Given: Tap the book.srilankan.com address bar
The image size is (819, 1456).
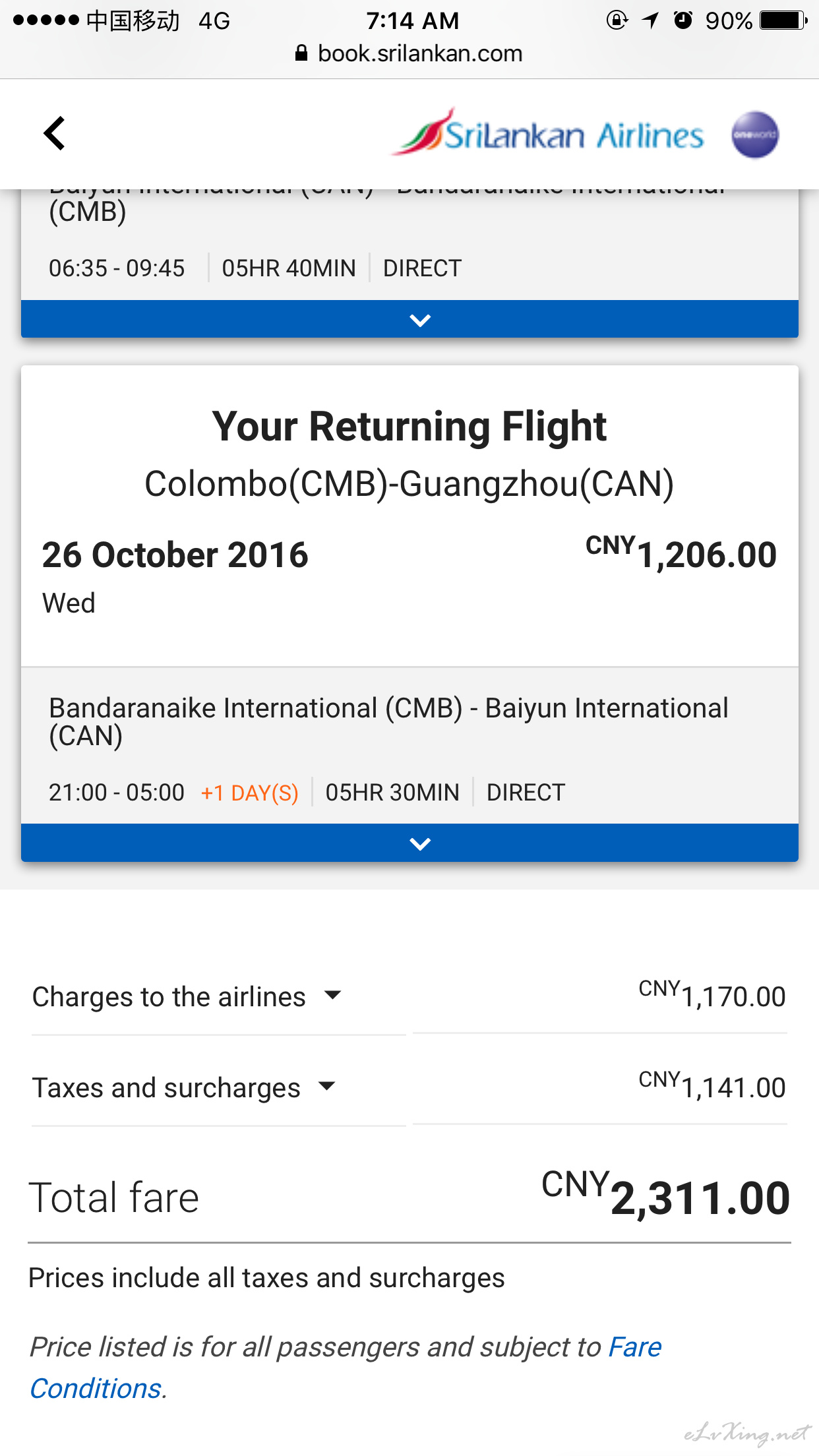Looking at the screenshot, I should tap(409, 53).
